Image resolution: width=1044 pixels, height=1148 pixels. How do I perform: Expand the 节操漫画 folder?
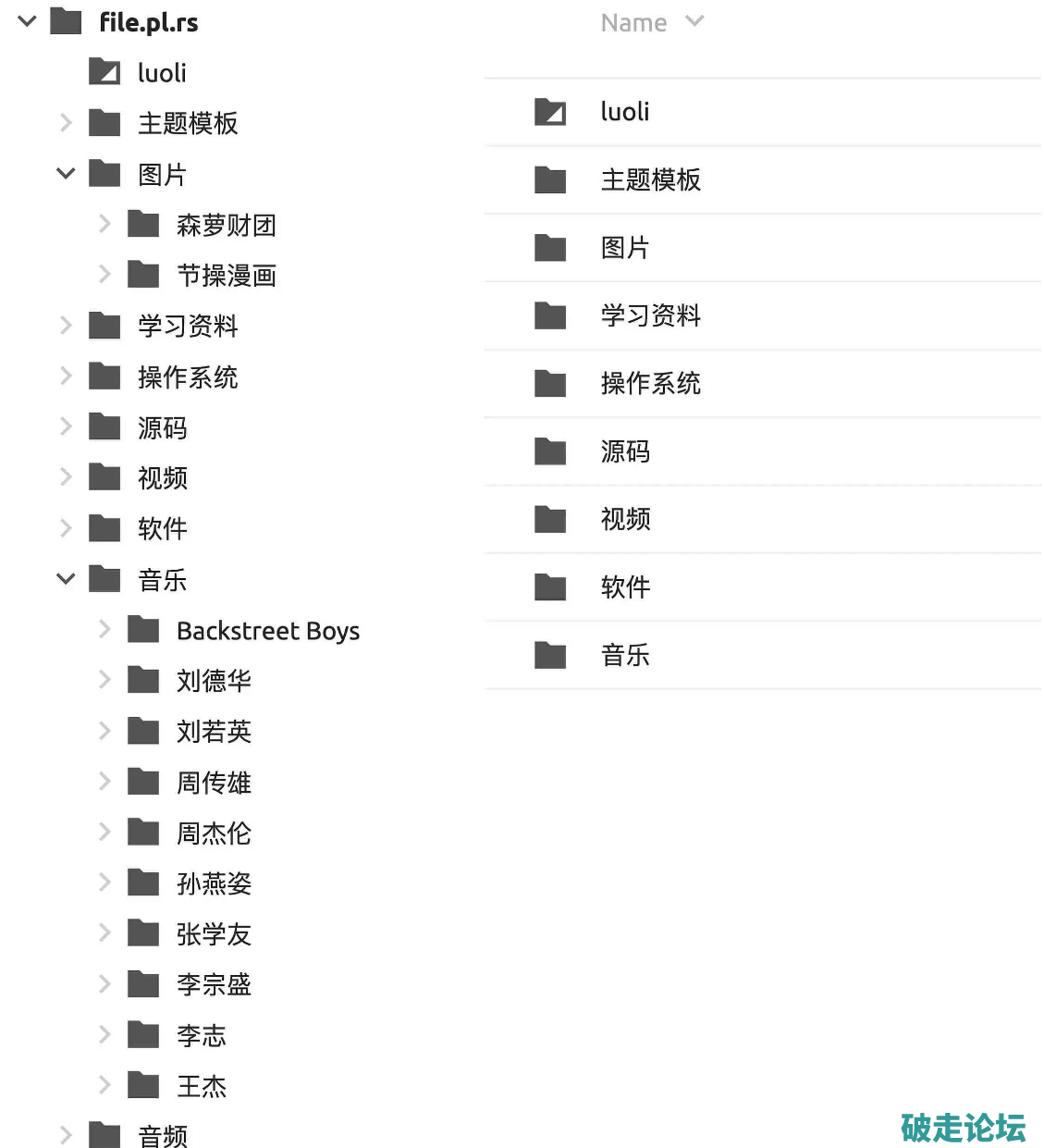[104, 275]
